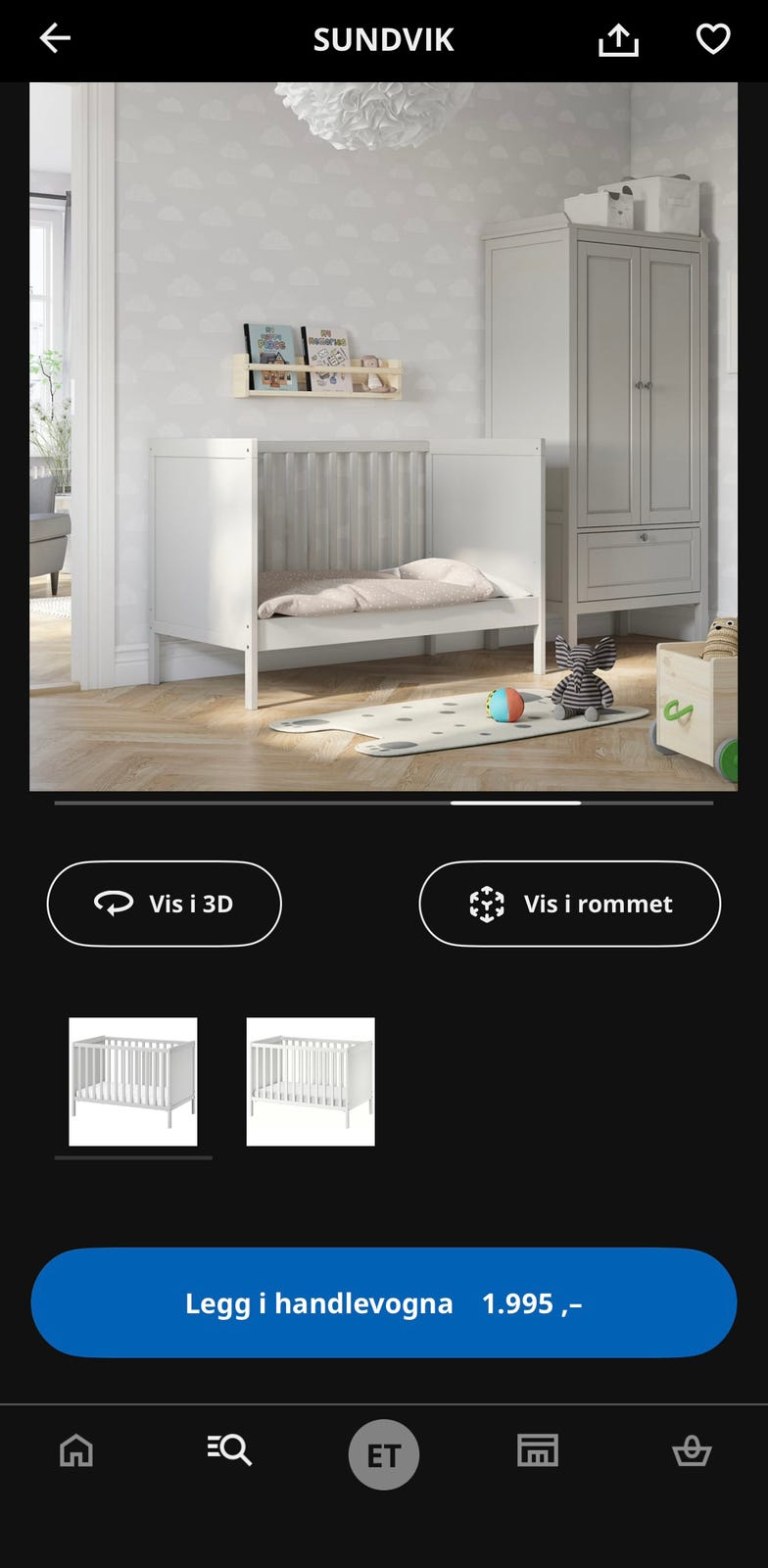Open room view with Vis i rommet
This screenshot has height=1568, width=768.
pos(569,904)
